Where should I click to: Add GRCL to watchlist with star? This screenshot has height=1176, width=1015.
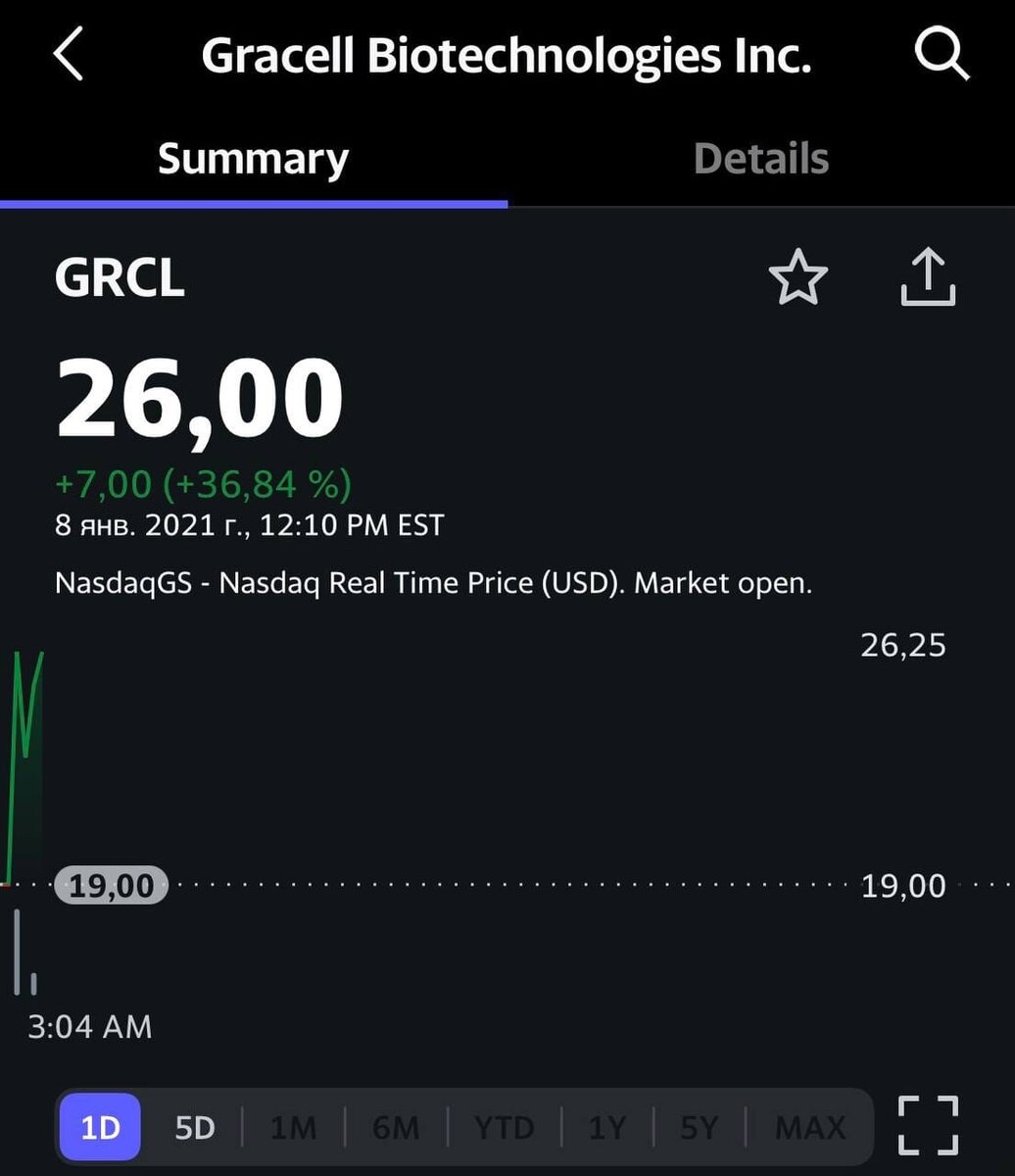click(798, 277)
